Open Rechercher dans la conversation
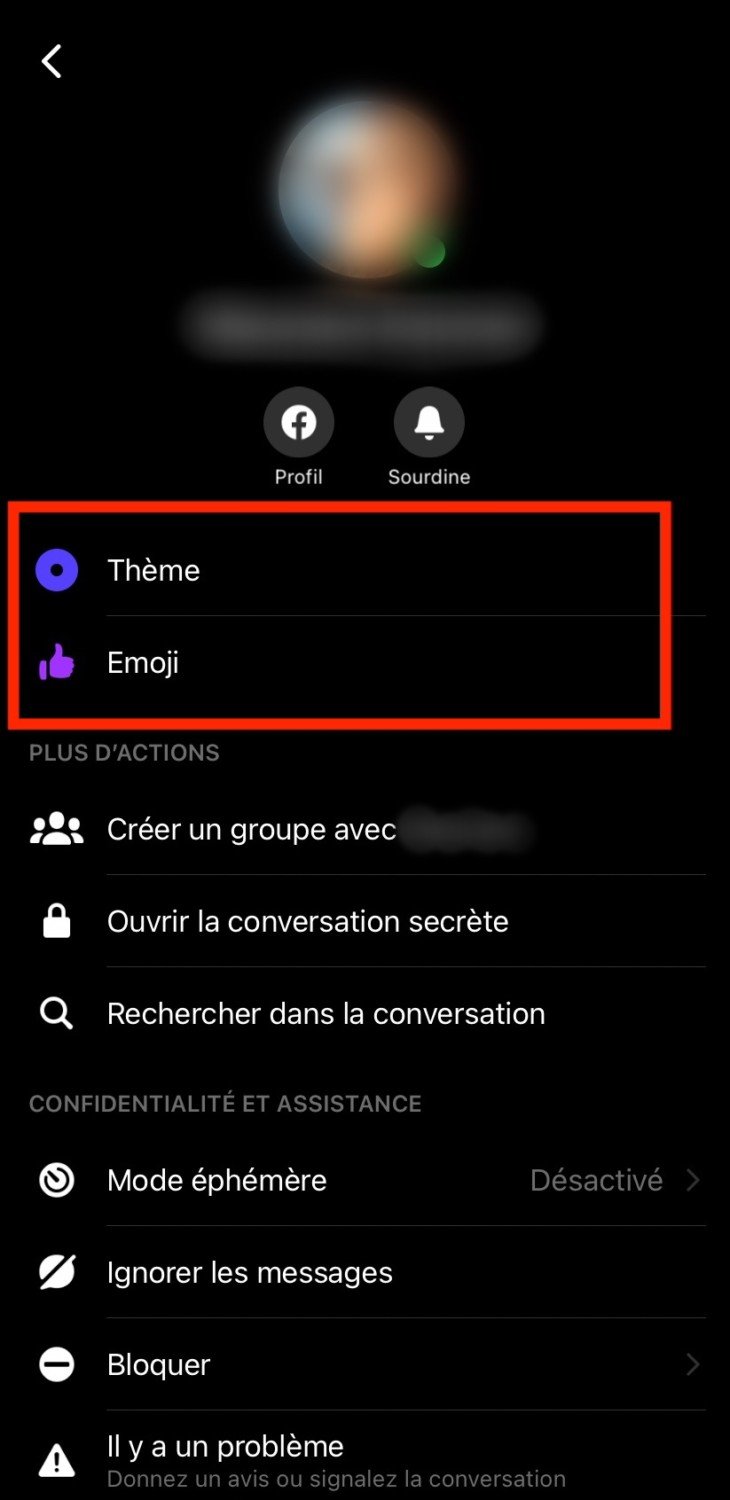730x1500 pixels. [326, 1013]
